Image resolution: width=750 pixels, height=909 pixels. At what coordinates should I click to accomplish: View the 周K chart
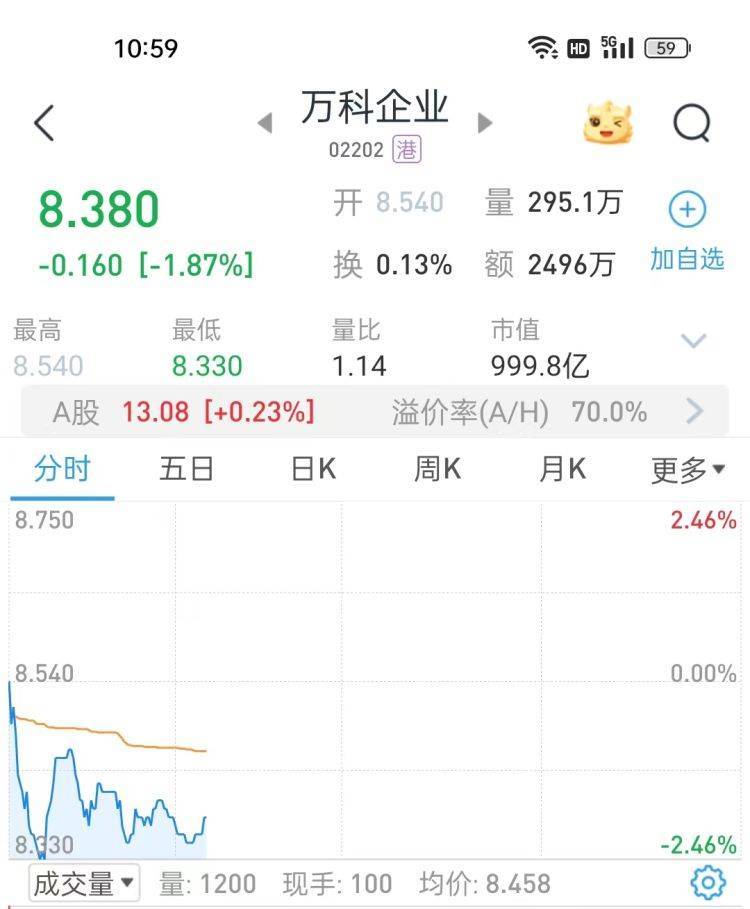pyautogui.click(x=438, y=469)
